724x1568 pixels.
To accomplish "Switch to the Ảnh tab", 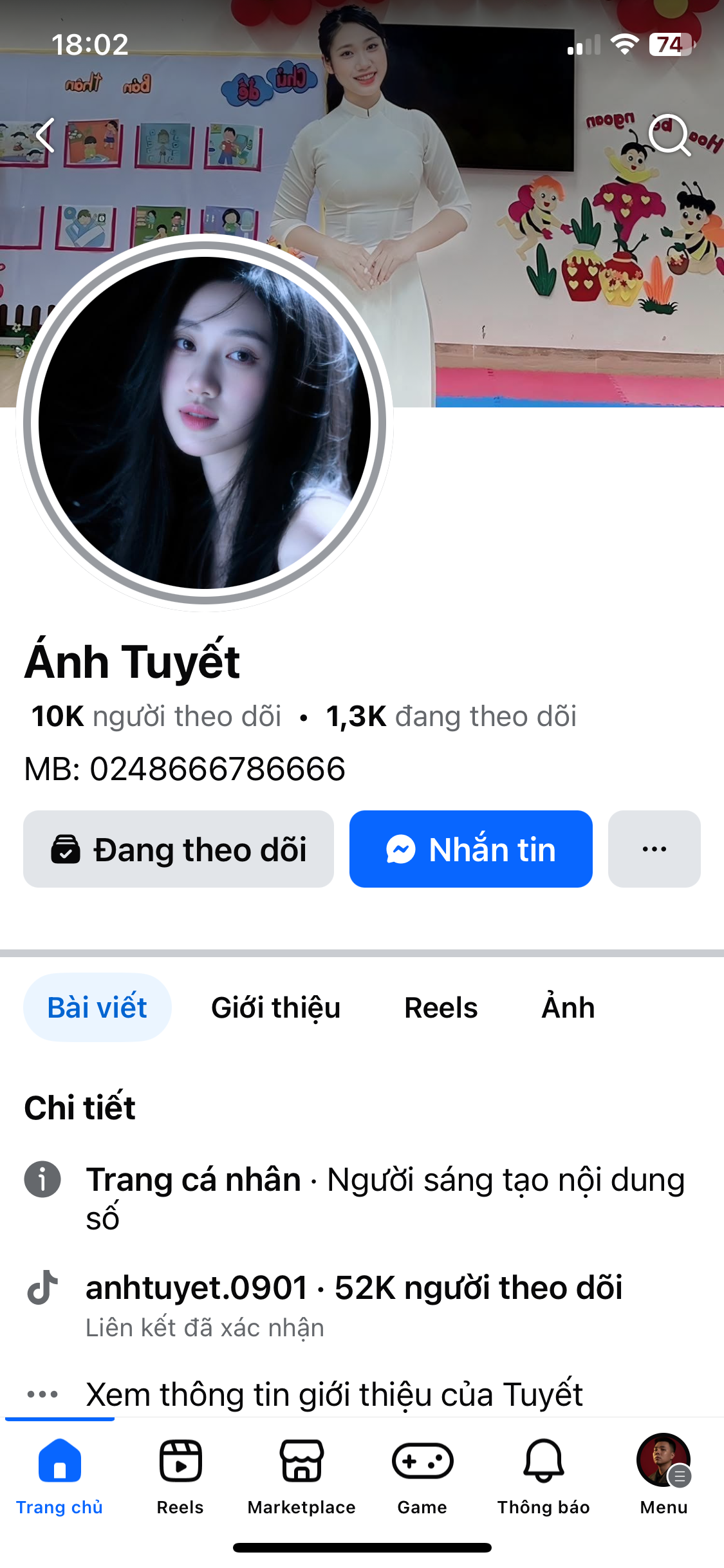I will [568, 1007].
